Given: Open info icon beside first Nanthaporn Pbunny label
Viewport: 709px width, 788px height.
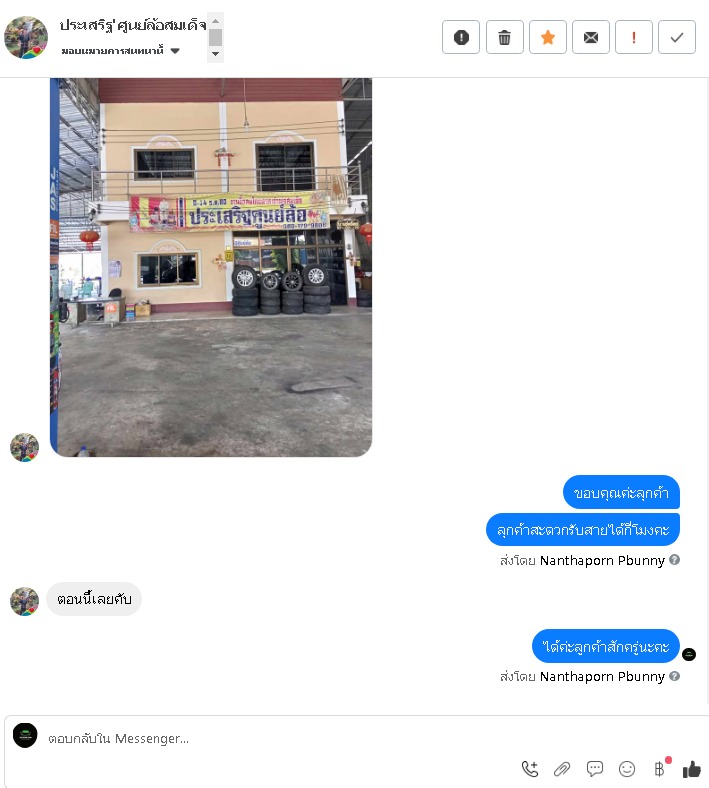Looking at the screenshot, I should 675,560.
